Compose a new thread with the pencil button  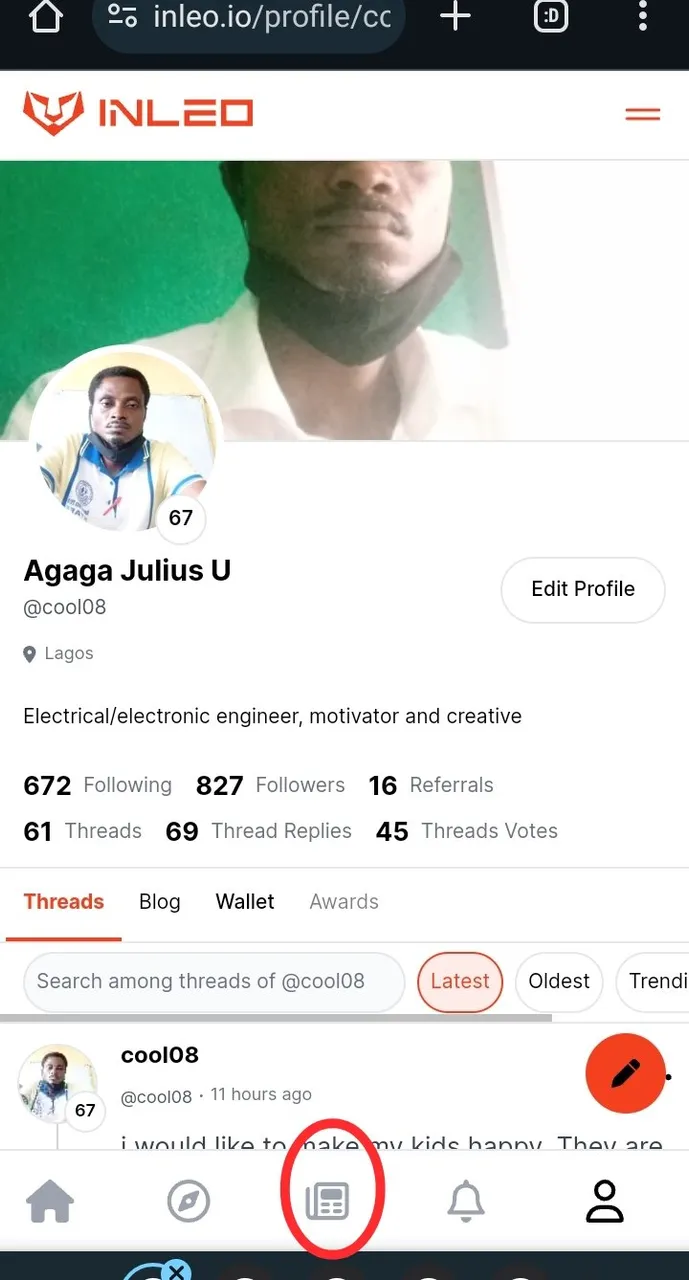[625, 1073]
